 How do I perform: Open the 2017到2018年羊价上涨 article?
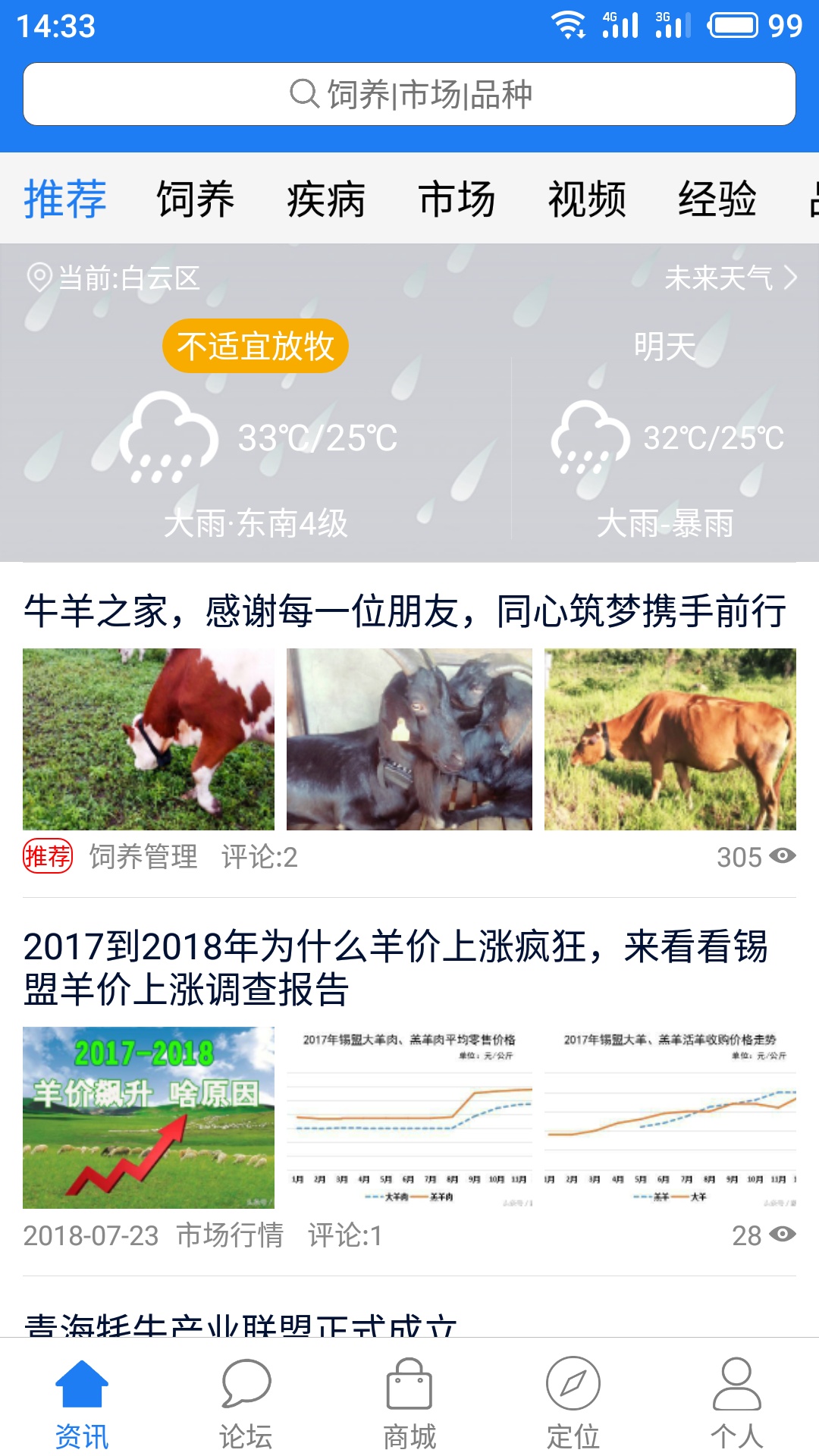coord(396,968)
